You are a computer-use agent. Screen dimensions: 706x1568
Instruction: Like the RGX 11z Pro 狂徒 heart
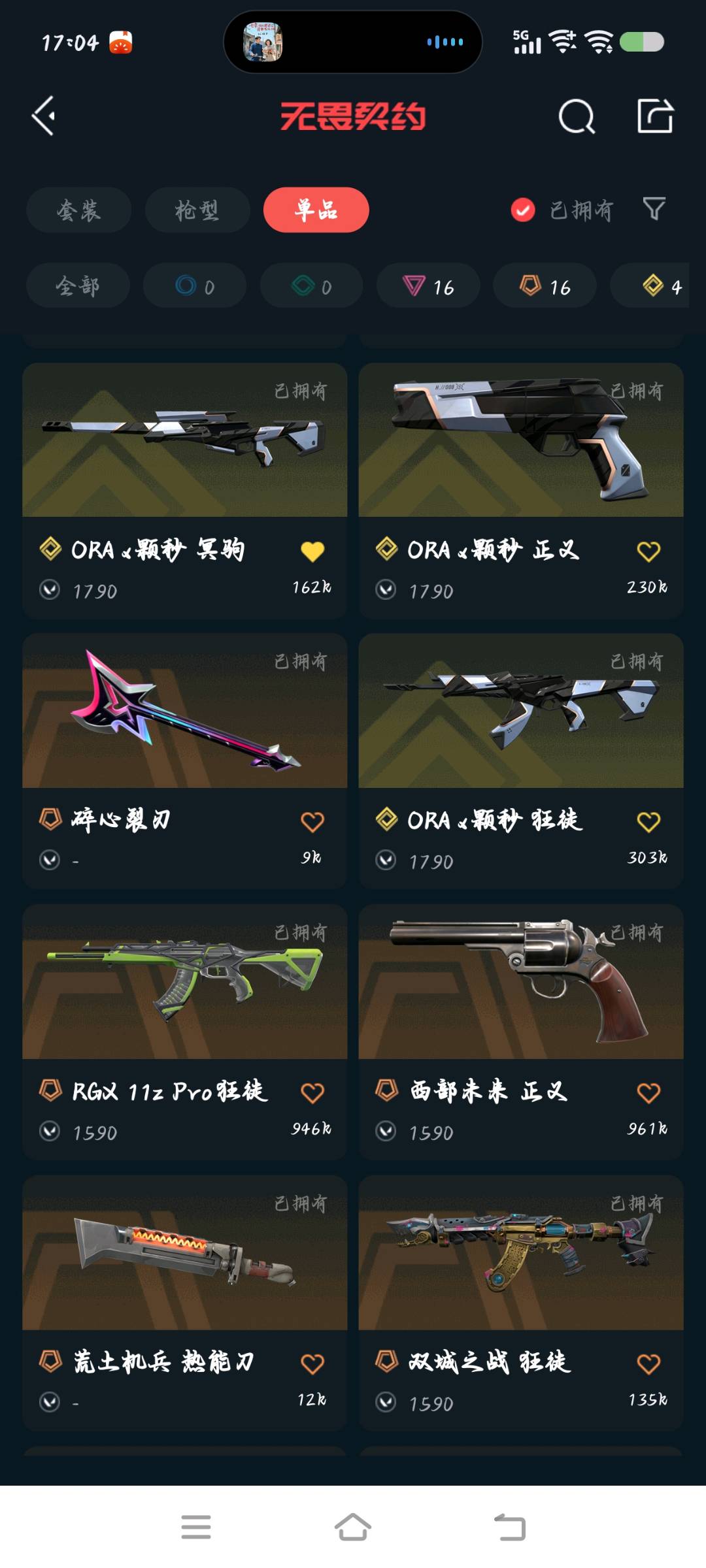pos(312,1092)
